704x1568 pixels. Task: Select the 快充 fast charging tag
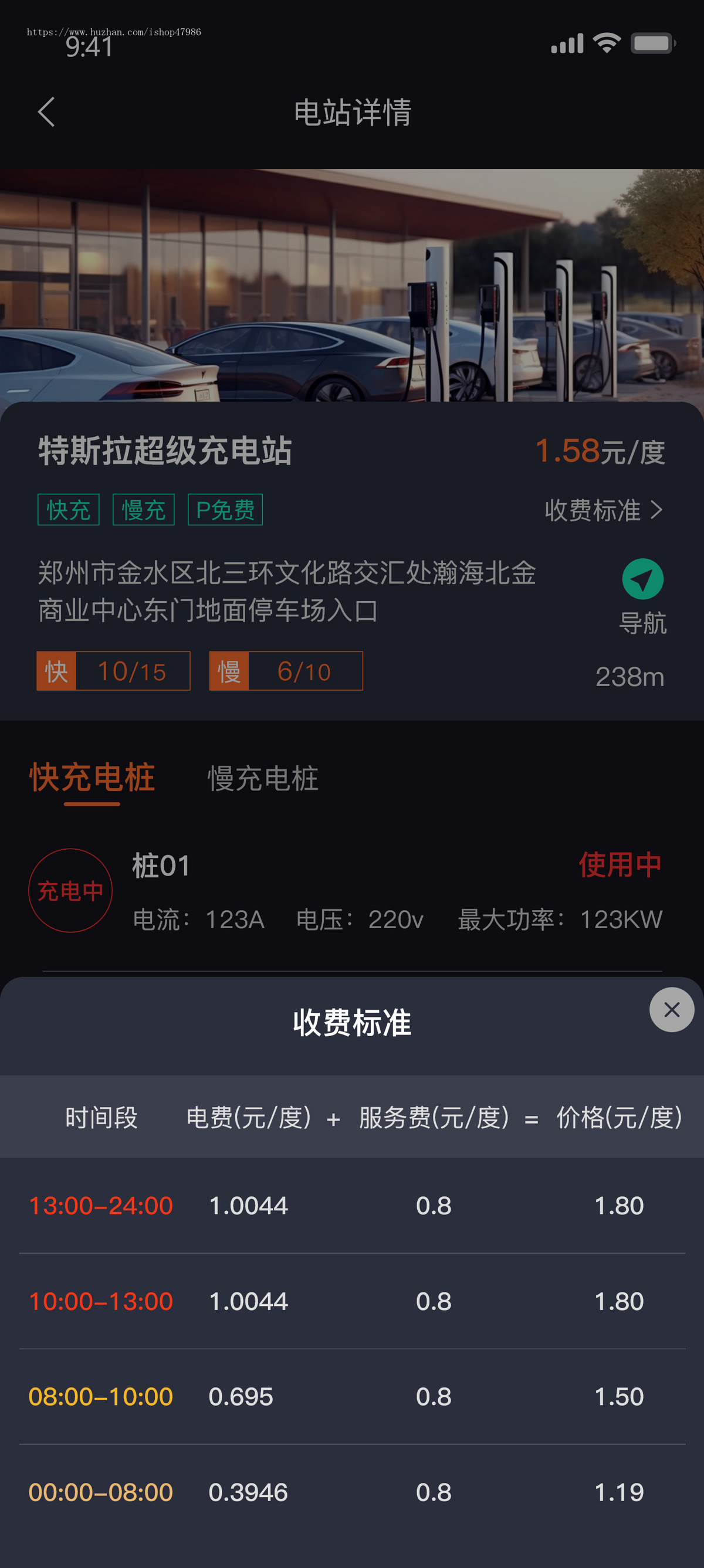(67, 511)
